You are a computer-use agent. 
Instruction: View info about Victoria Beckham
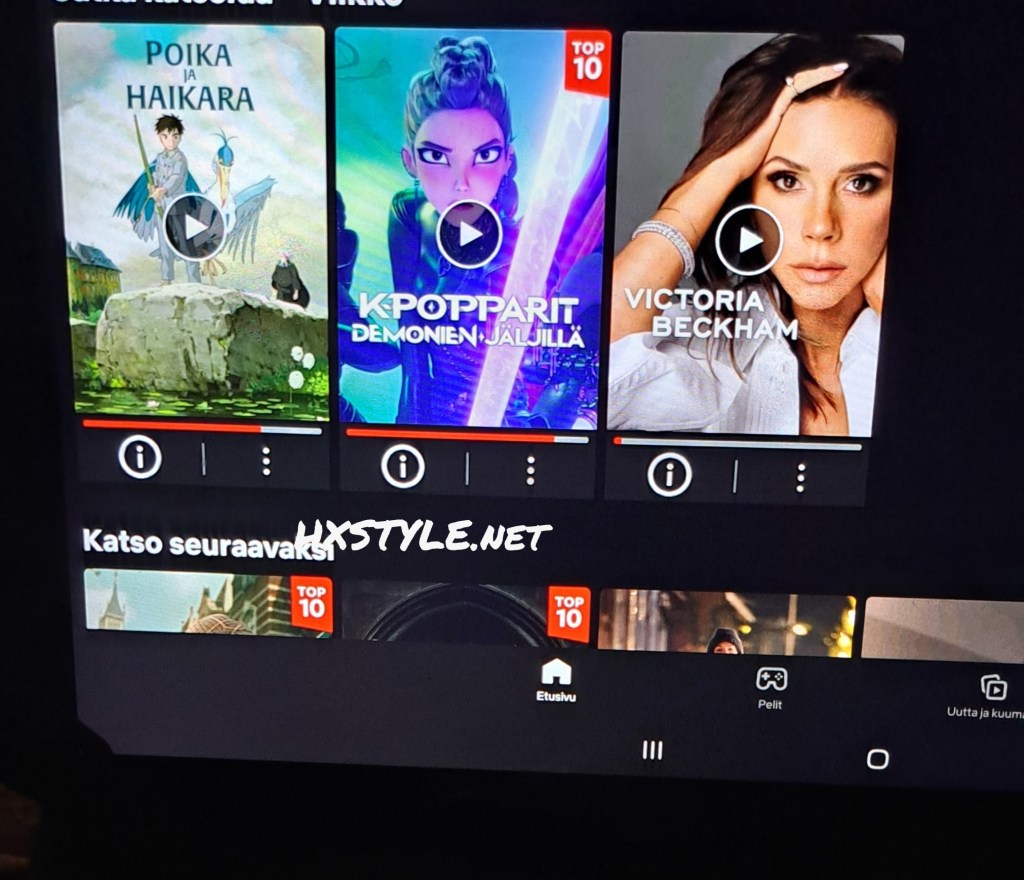coord(669,474)
